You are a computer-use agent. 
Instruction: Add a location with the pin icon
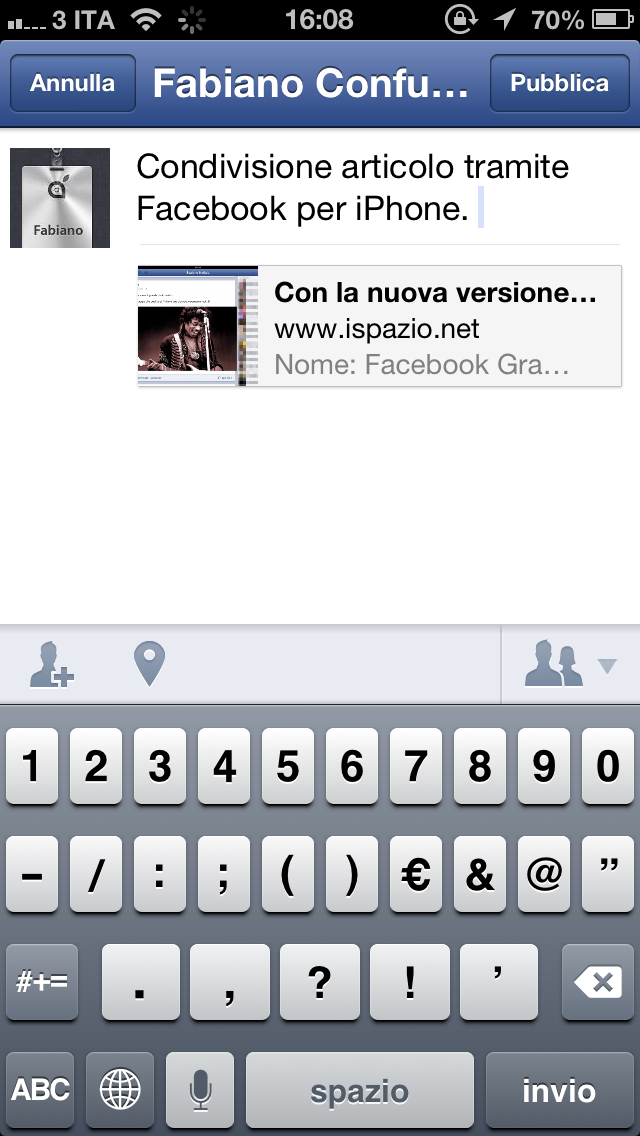149,665
